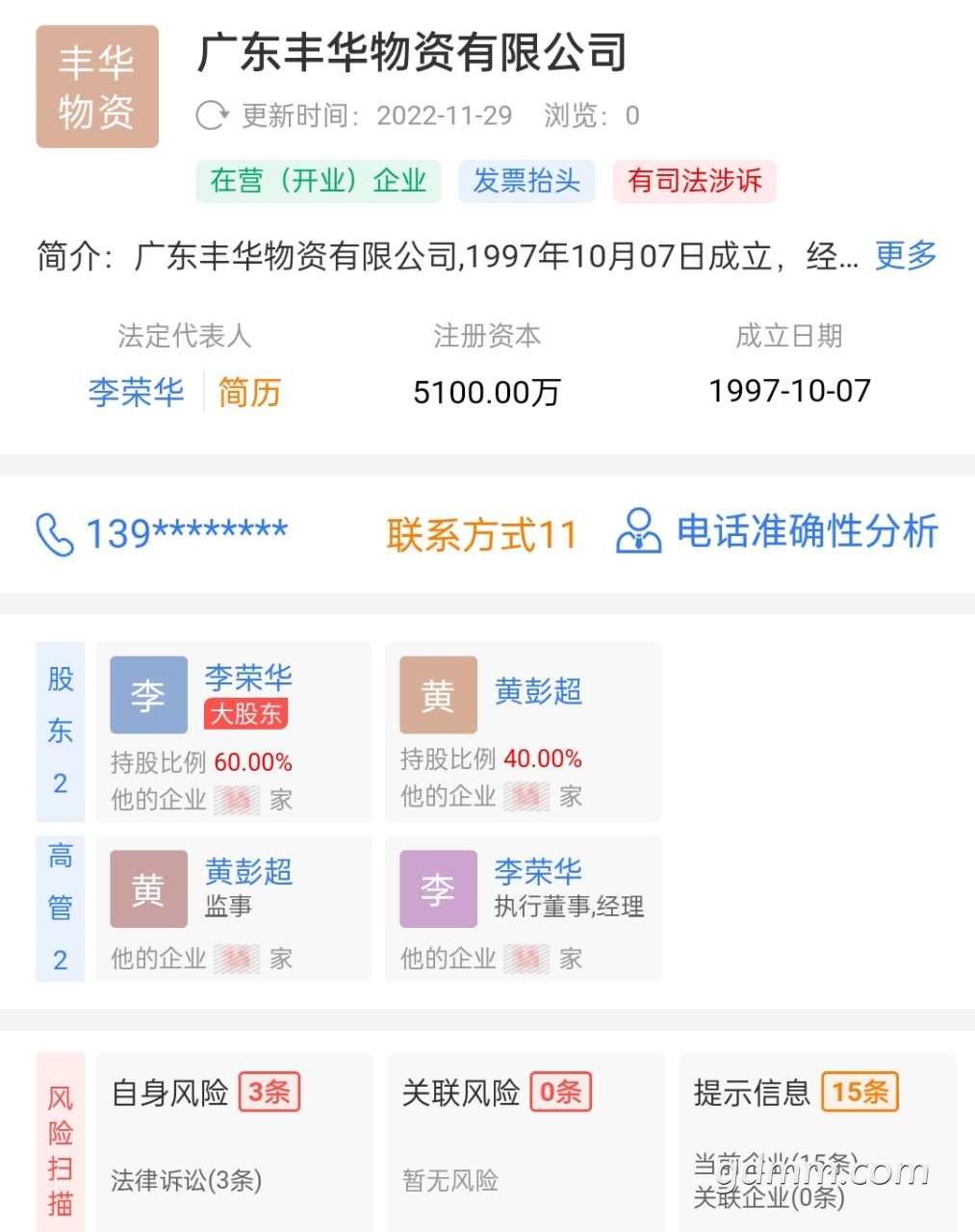Open legal representative 李荣华's profile
975x1232 pixels.
click(x=136, y=392)
